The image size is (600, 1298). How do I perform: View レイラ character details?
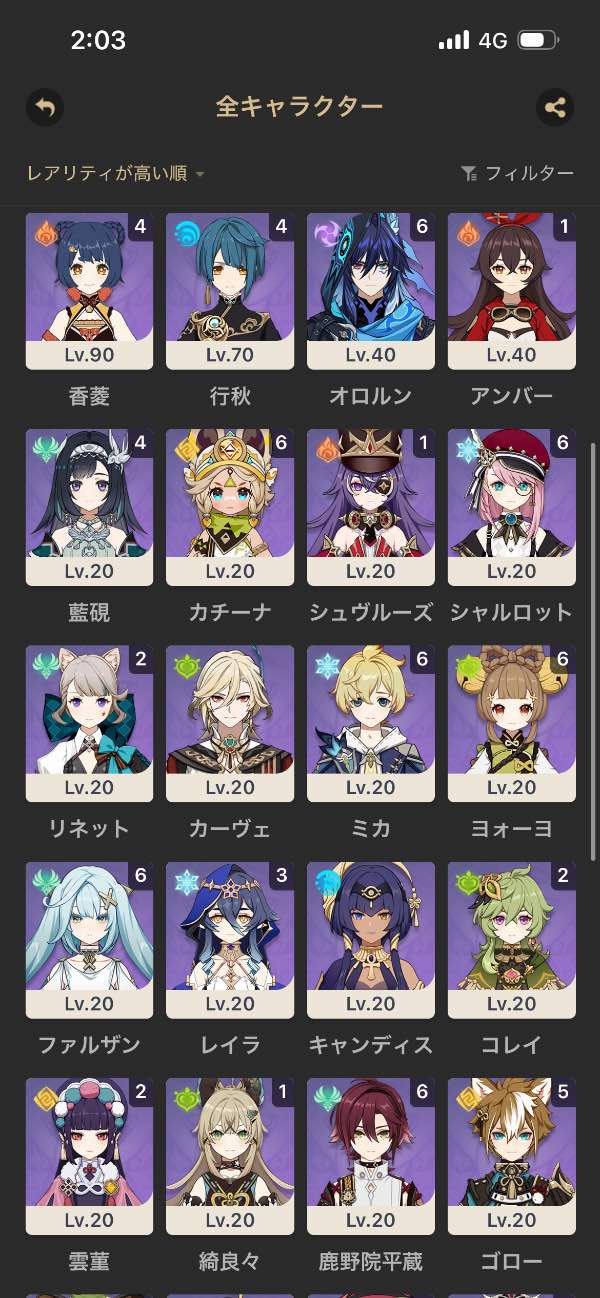(230, 939)
